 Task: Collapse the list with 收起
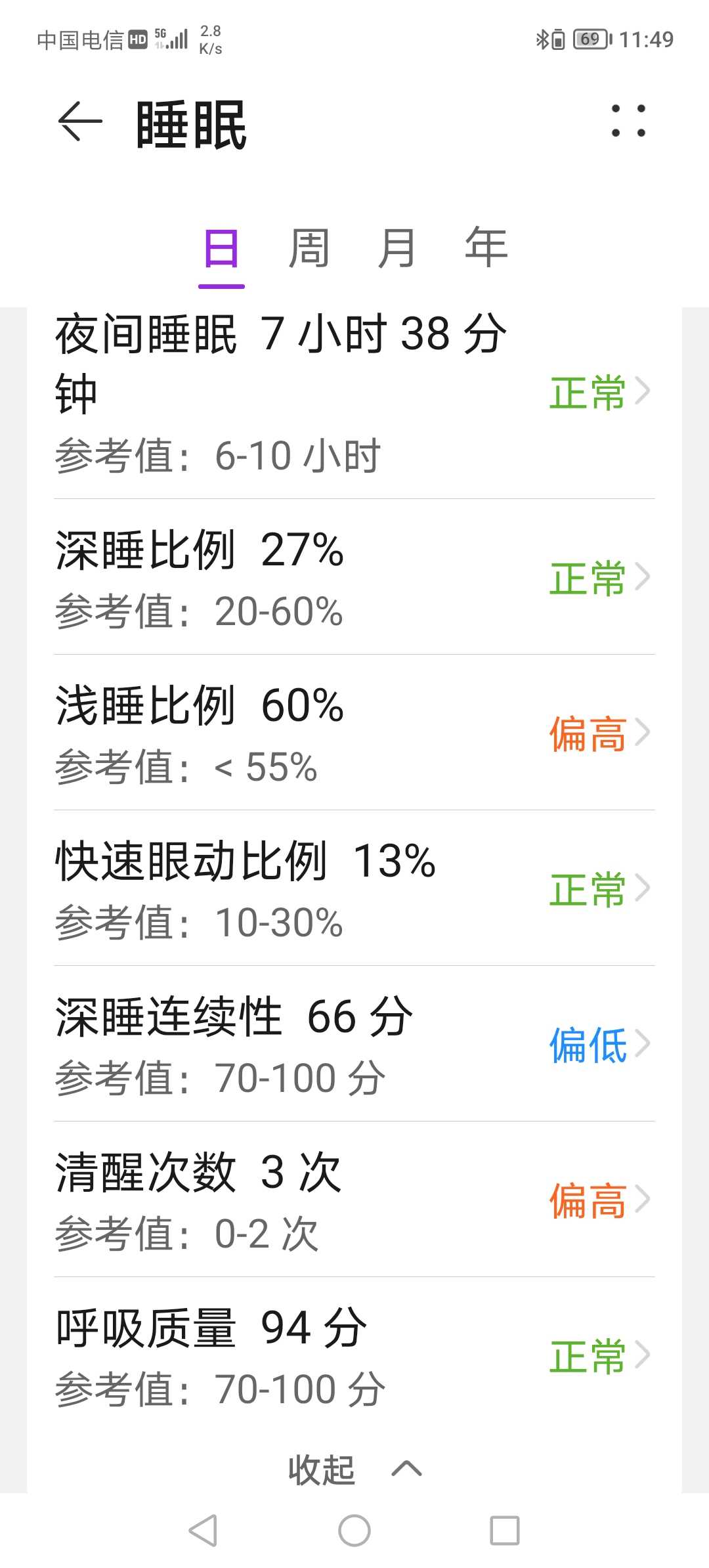point(354,1469)
